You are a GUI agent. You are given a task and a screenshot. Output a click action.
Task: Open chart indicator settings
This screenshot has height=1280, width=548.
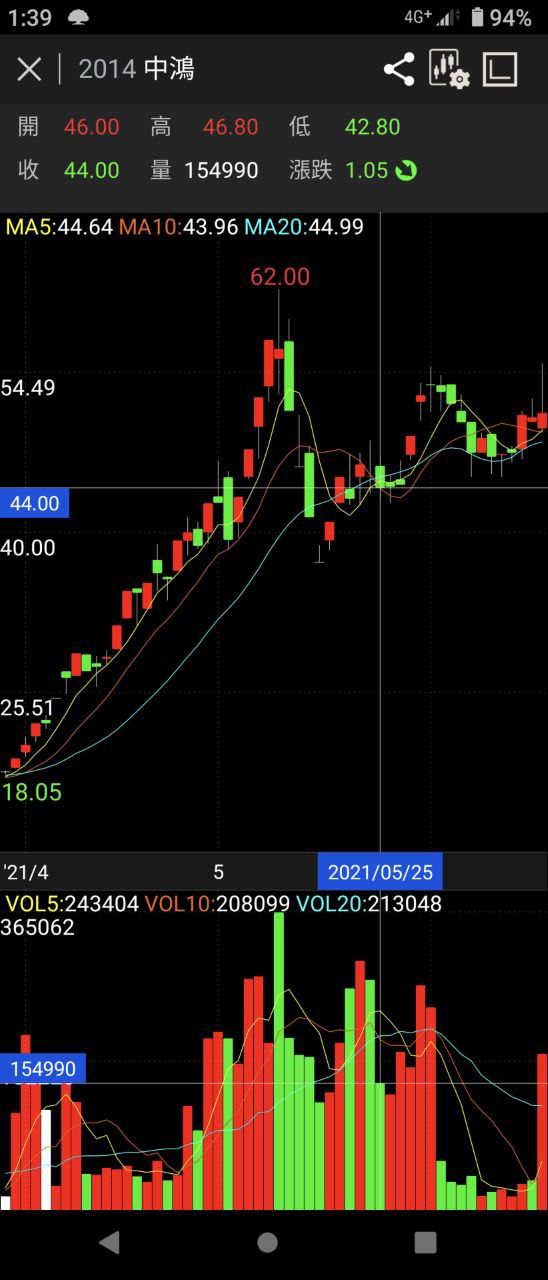(x=449, y=69)
